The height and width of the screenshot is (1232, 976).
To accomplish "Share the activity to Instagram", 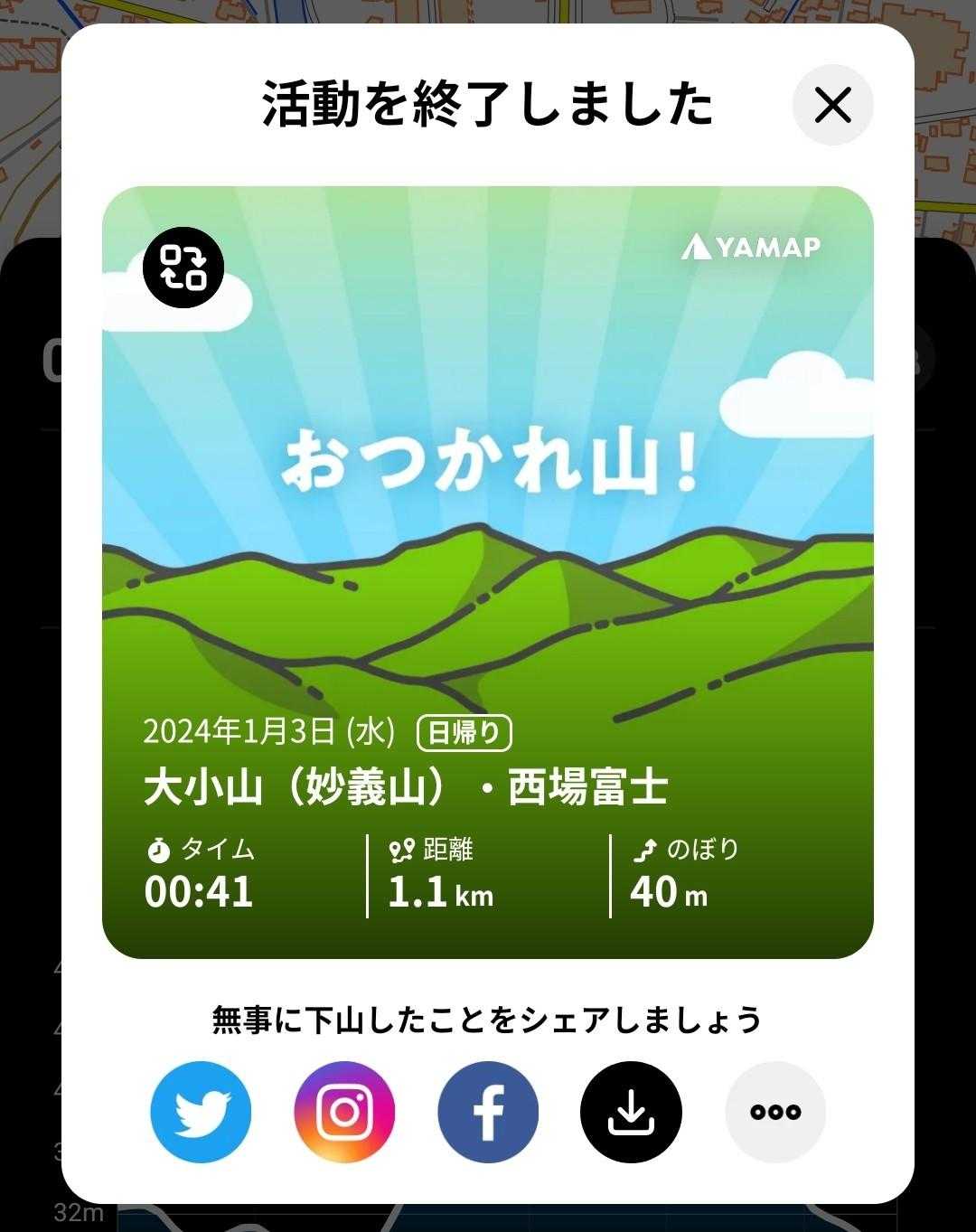I will (x=344, y=1112).
